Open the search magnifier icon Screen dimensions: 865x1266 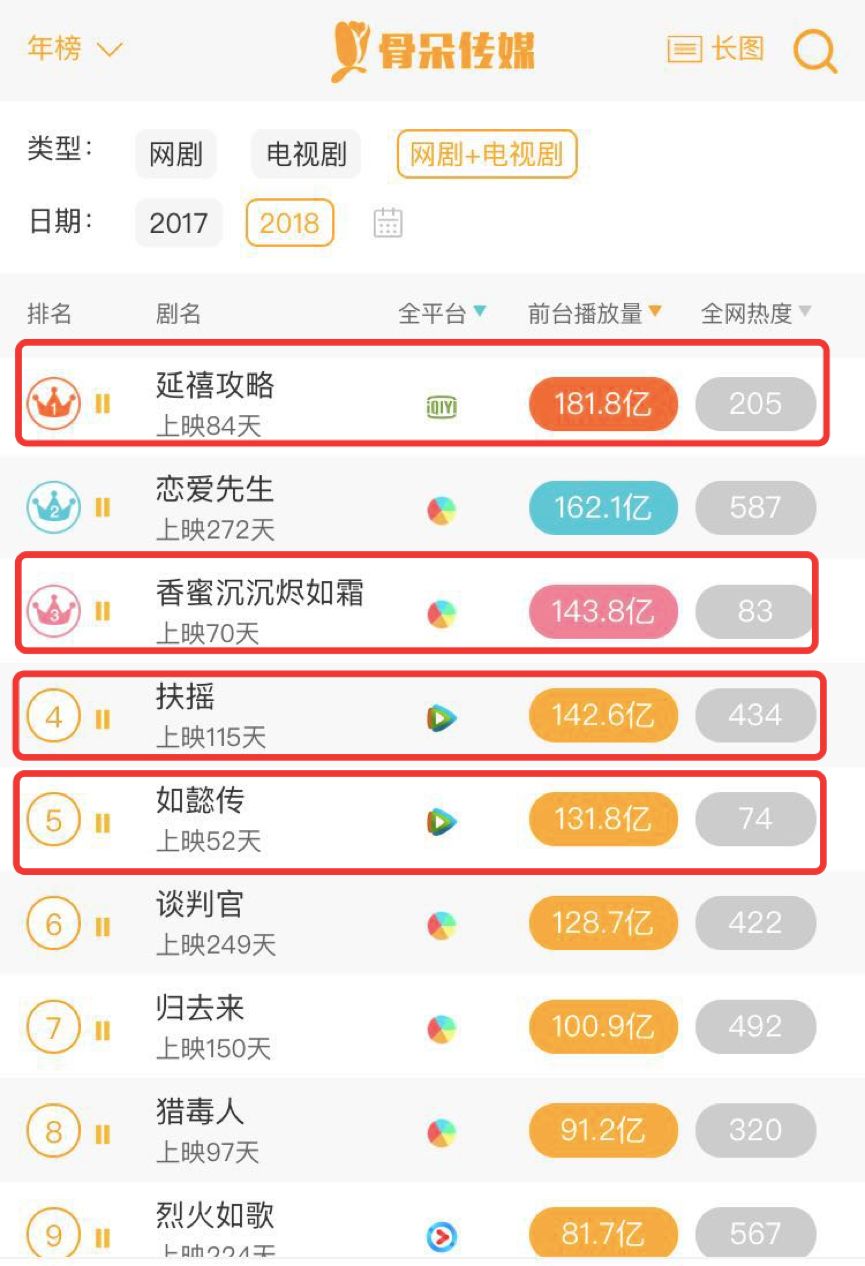point(817,52)
